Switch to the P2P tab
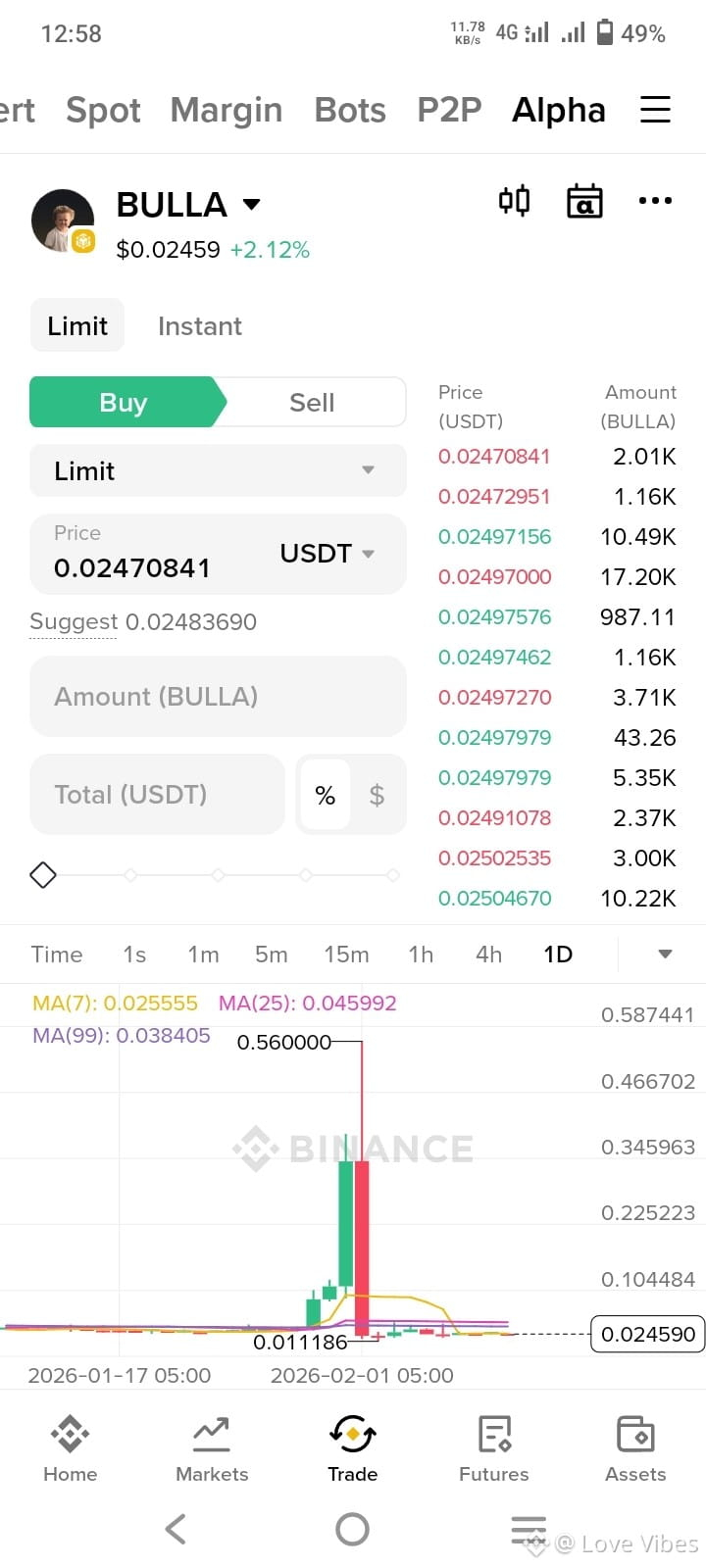 [449, 110]
